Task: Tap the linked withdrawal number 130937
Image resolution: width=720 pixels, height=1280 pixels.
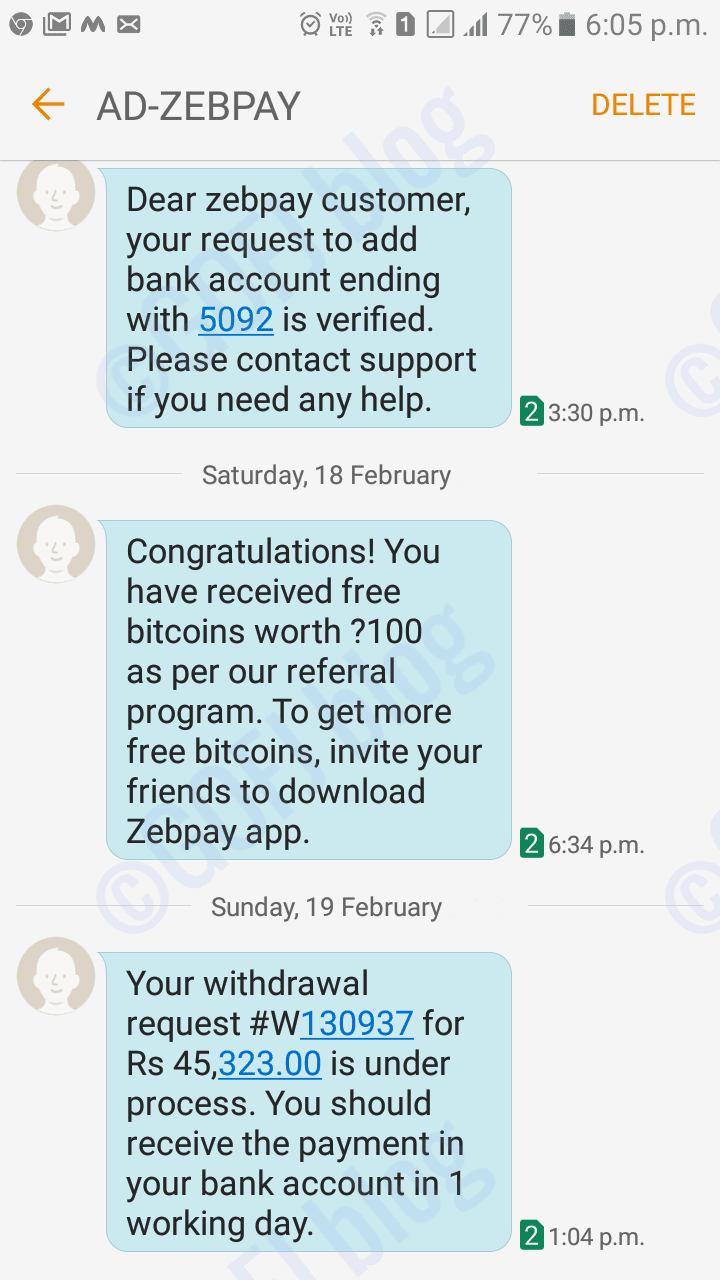Action: pos(357,1024)
